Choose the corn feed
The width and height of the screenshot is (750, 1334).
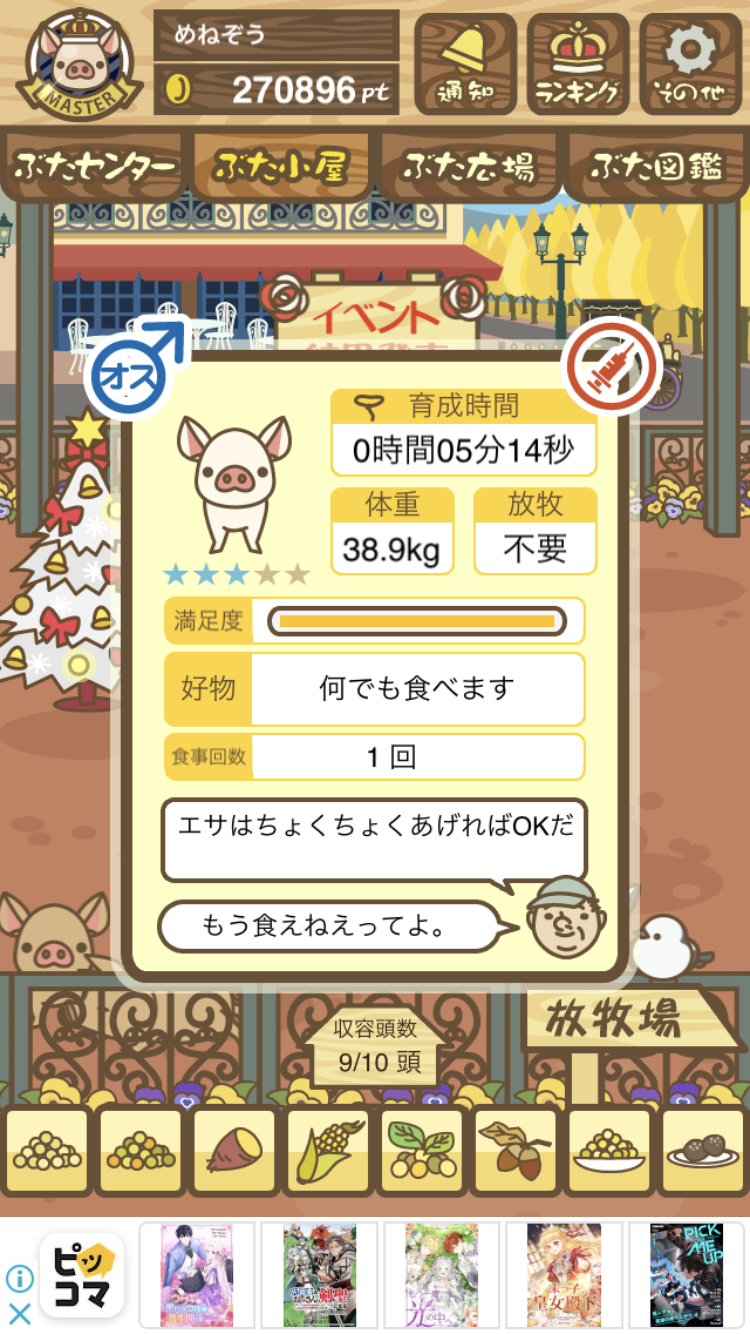tap(328, 1152)
